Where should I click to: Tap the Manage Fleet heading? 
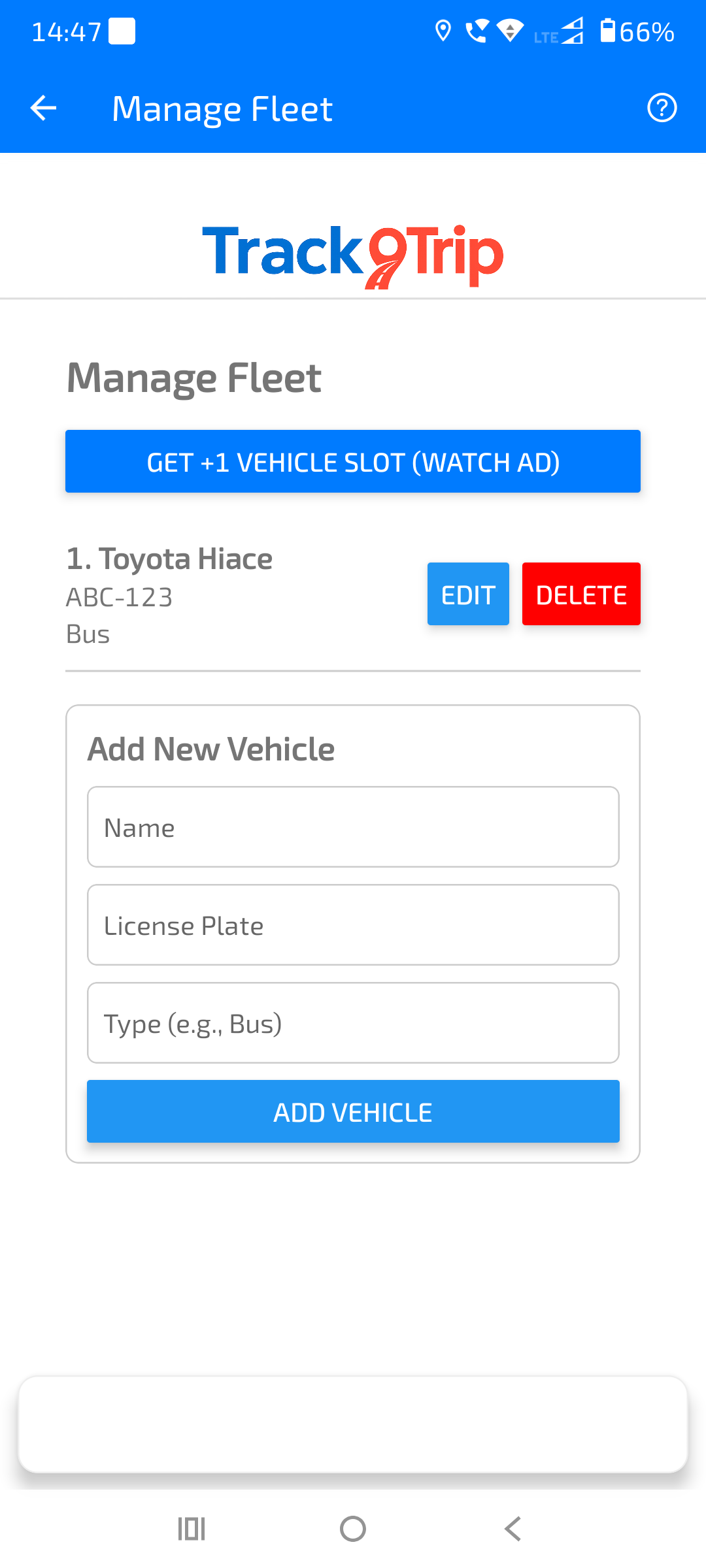(x=194, y=378)
